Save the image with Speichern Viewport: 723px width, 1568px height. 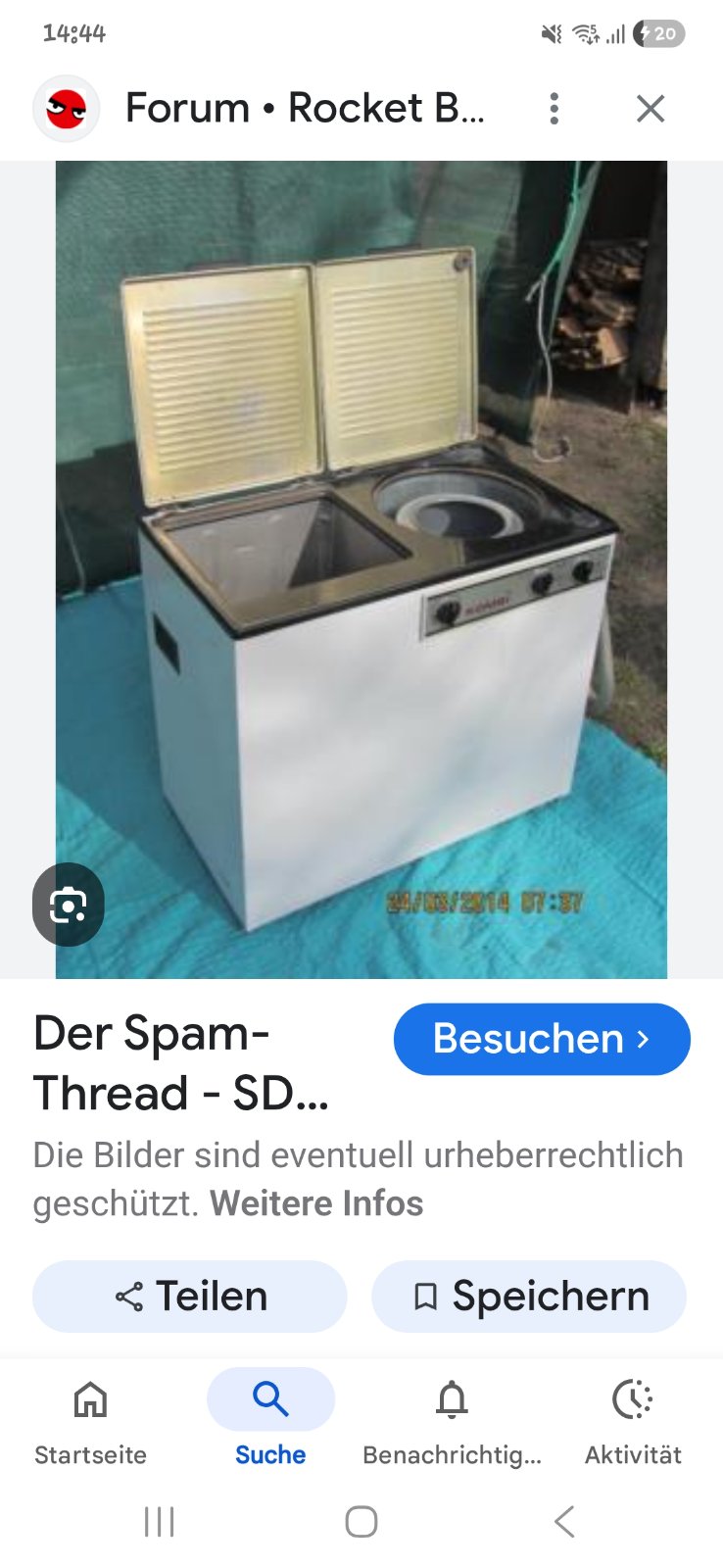click(x=529, y=1297)
